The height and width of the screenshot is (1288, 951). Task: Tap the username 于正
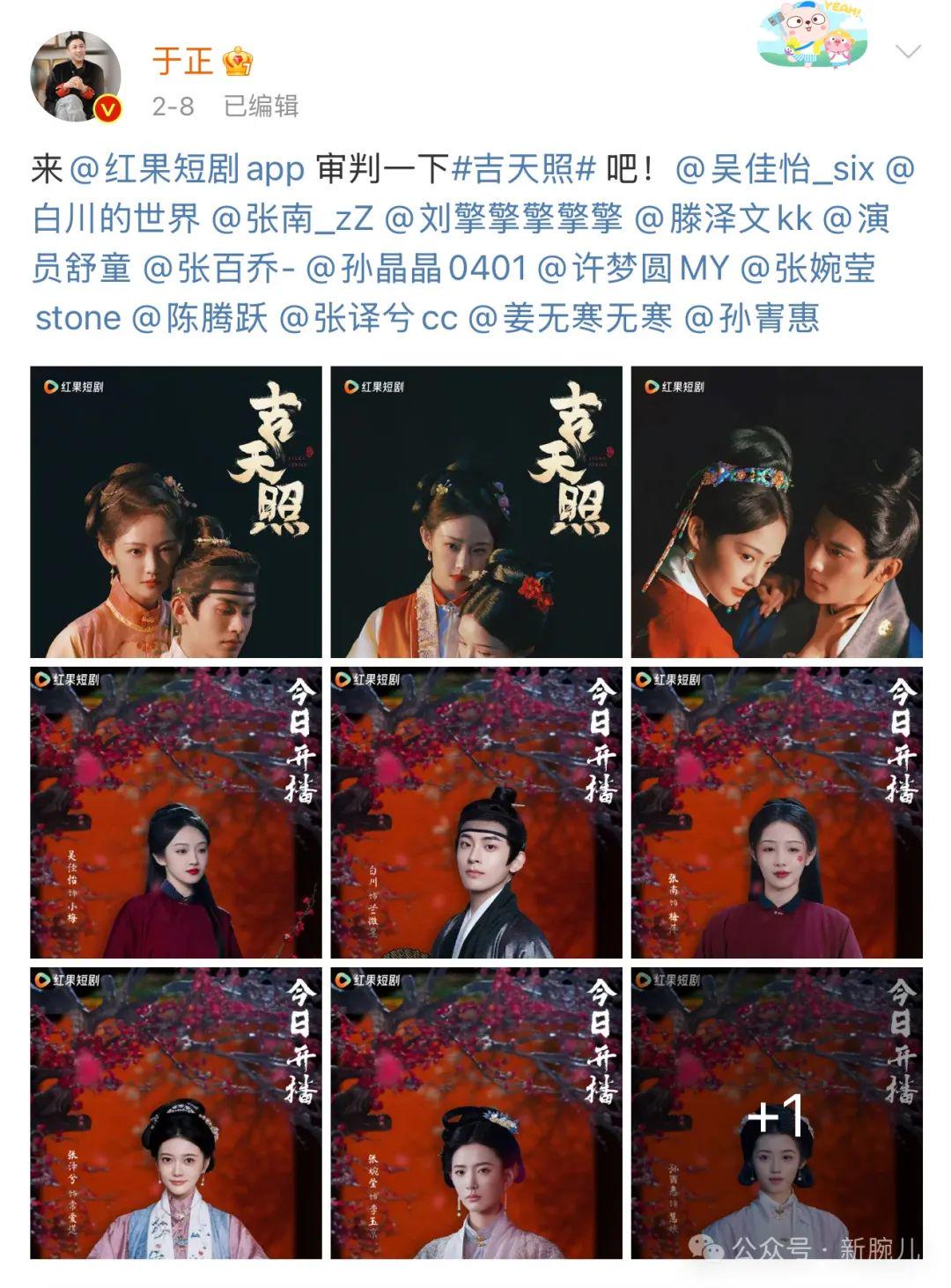pyautogui.click(x=182, y=61)
